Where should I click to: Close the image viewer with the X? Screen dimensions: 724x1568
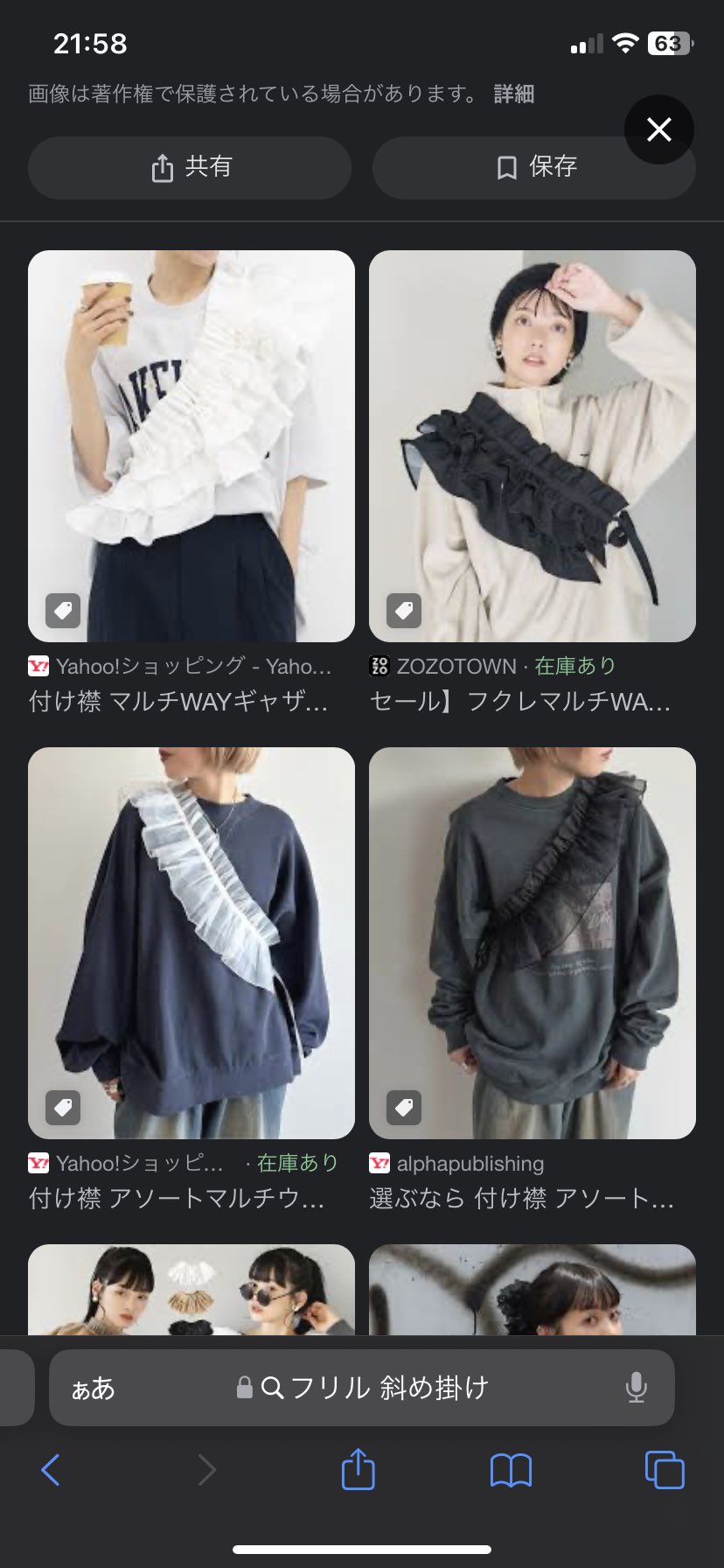pos(658,129)
